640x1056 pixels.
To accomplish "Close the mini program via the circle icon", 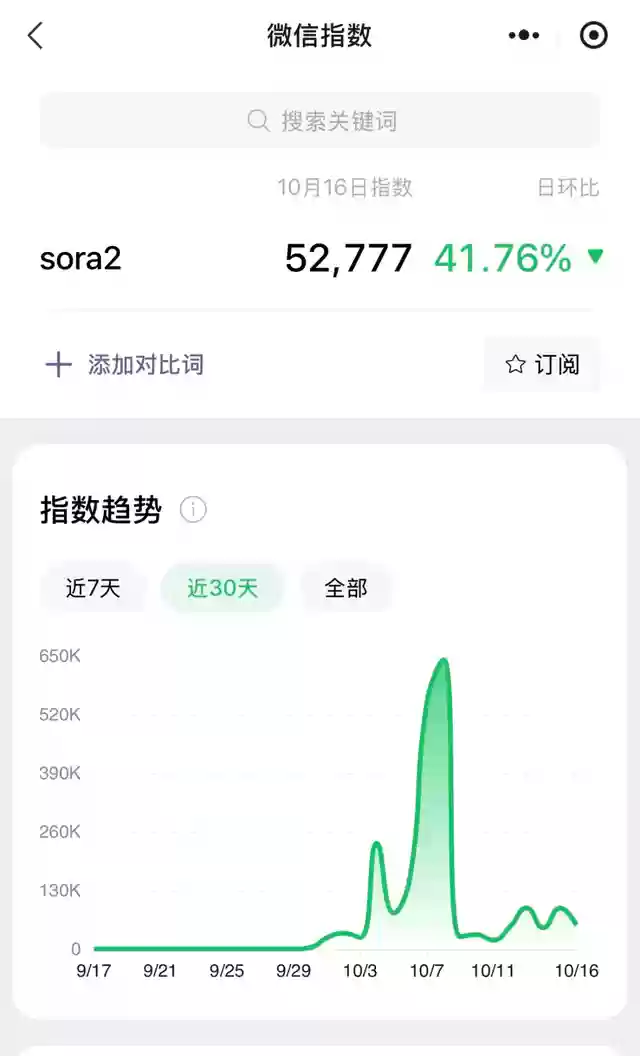I will pyautogui.click(x=593, y=36).
